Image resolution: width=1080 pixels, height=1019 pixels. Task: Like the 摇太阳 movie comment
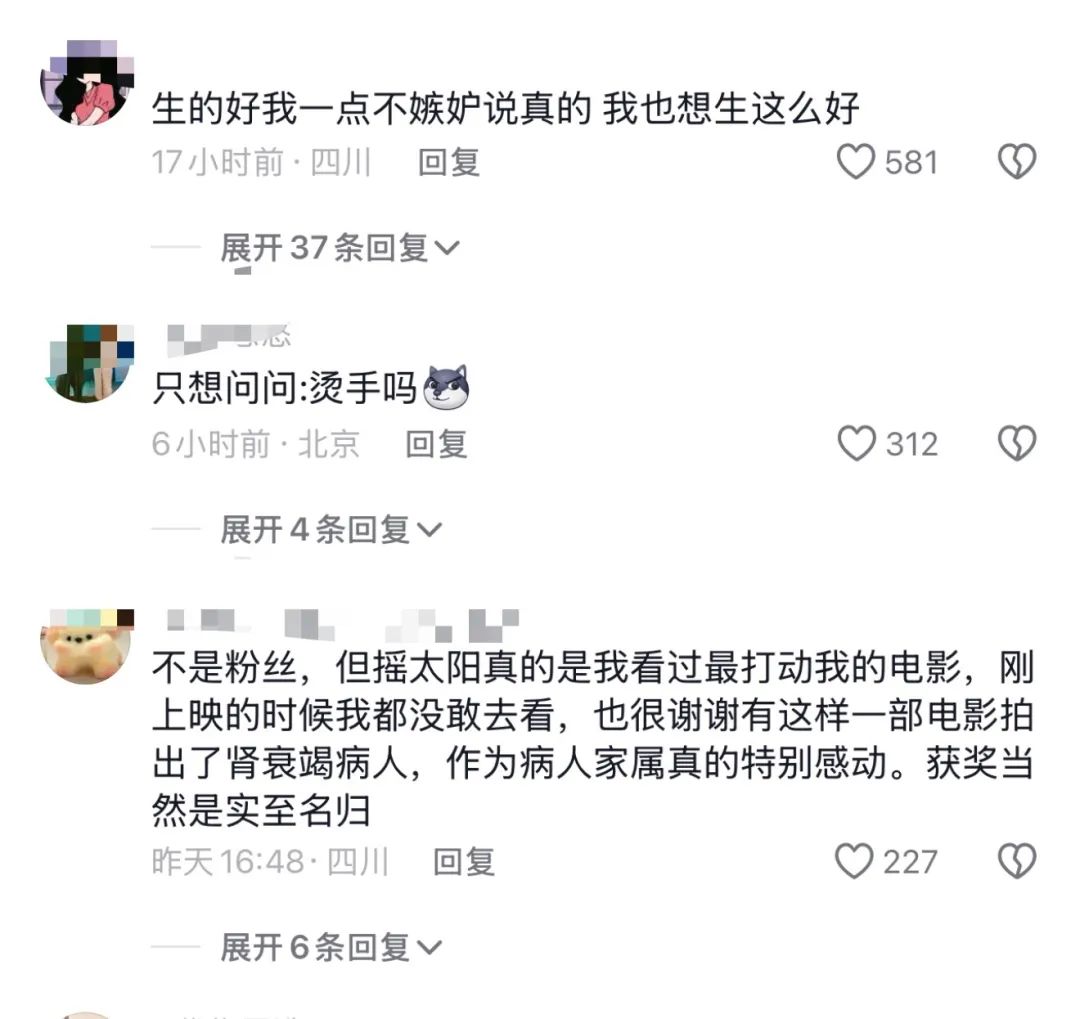(855, 861)
